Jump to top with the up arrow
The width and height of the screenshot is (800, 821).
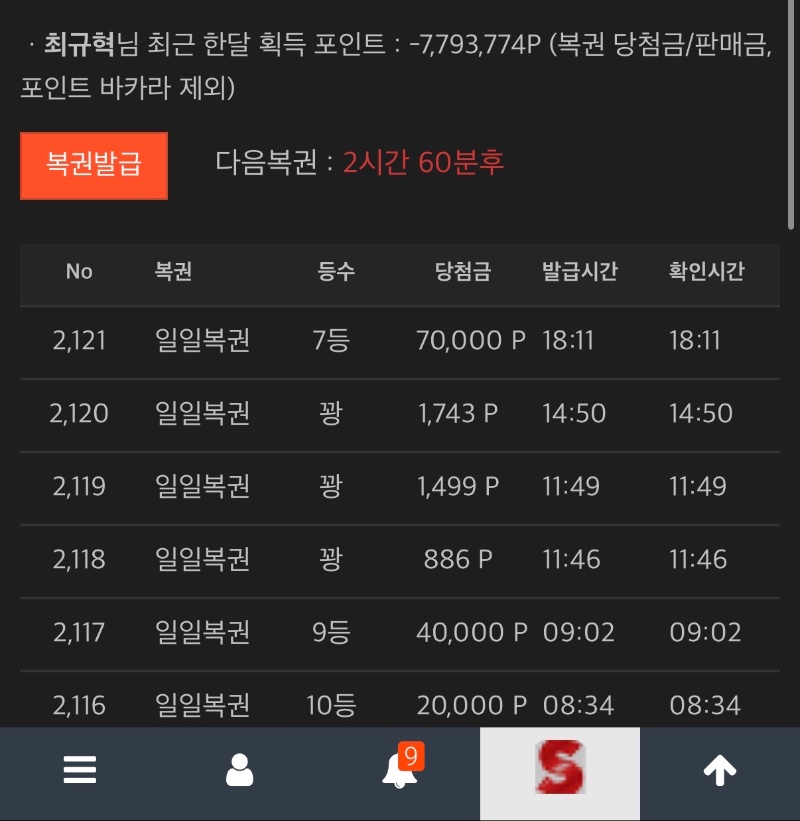click(x=720, y=770)
